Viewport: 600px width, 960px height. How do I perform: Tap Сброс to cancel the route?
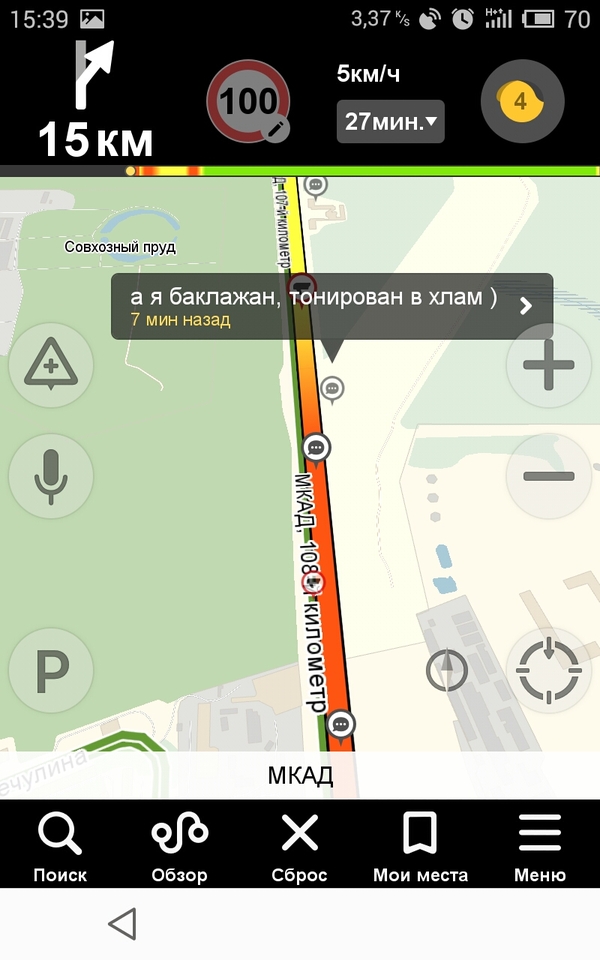(x=299, y=847)
